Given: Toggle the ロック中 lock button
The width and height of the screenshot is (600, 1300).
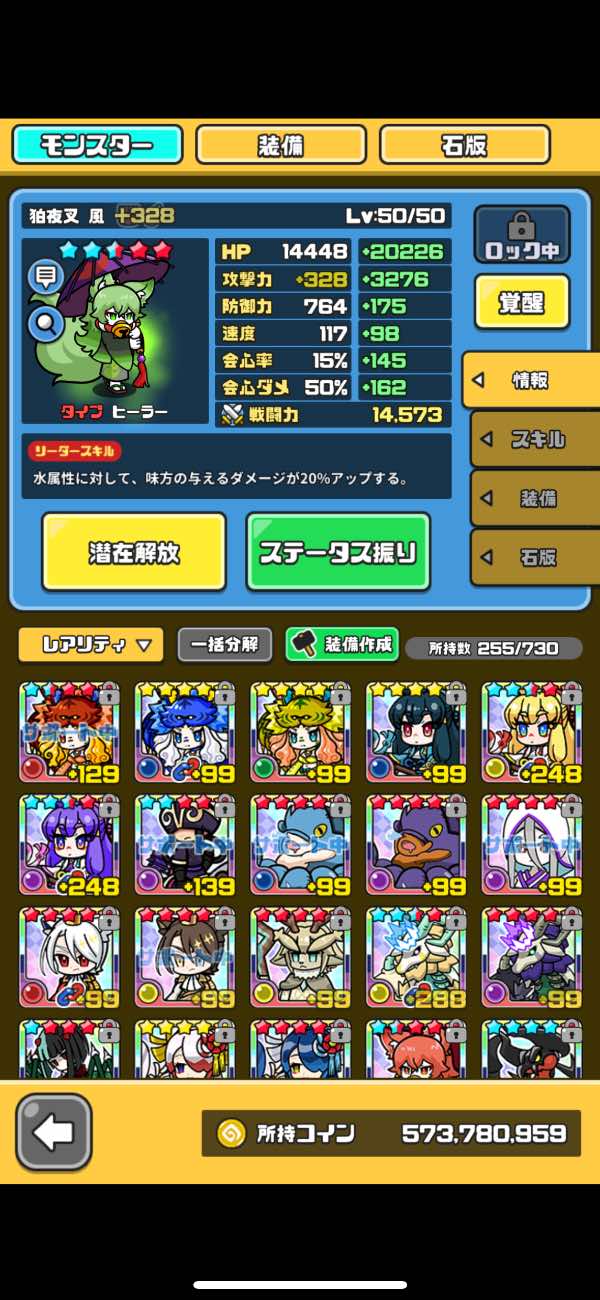Looking at the screenshot, I should (x=521, y=236).
